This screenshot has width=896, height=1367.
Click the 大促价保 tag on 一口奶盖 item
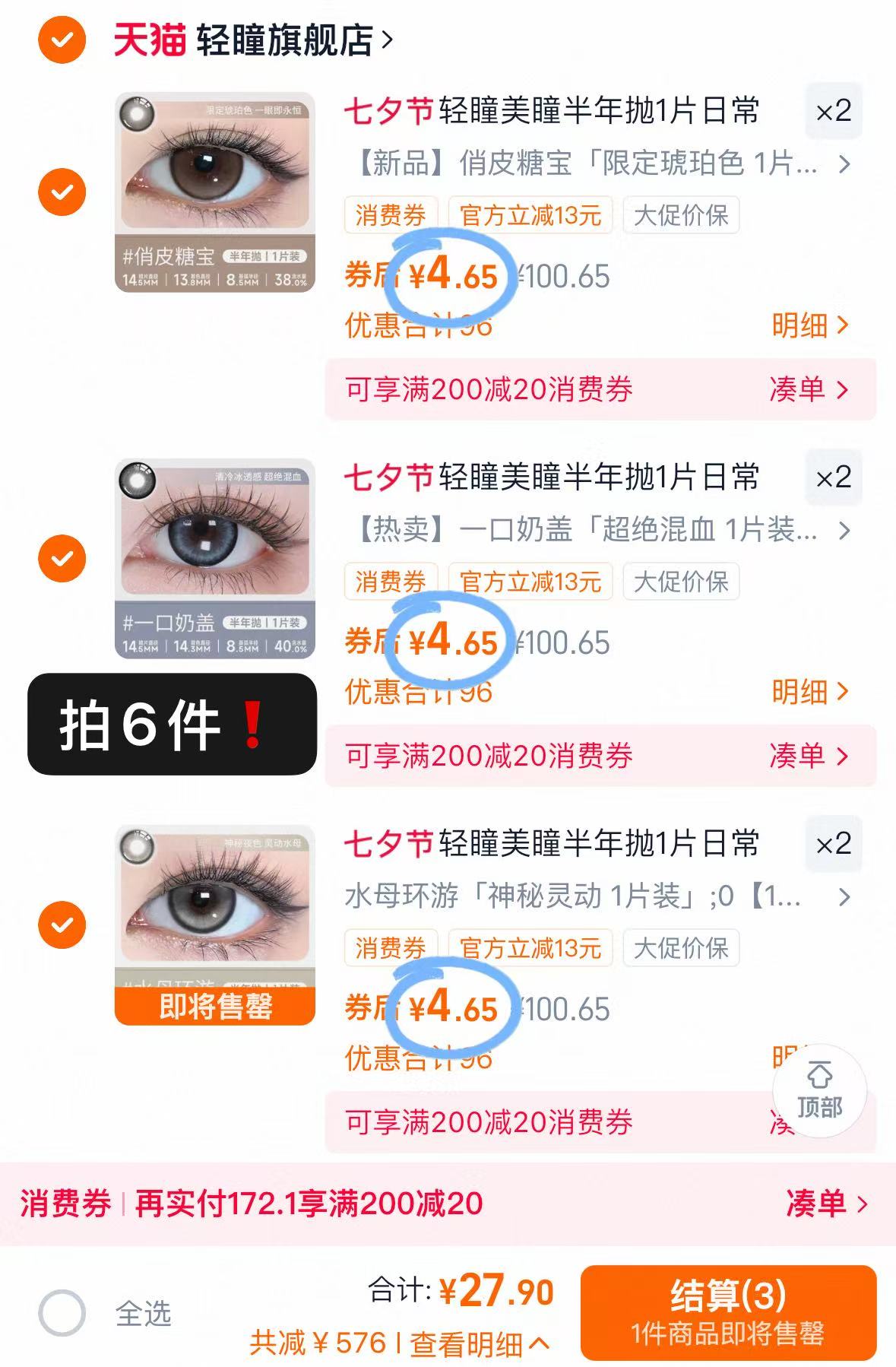[x=680, y=582]
